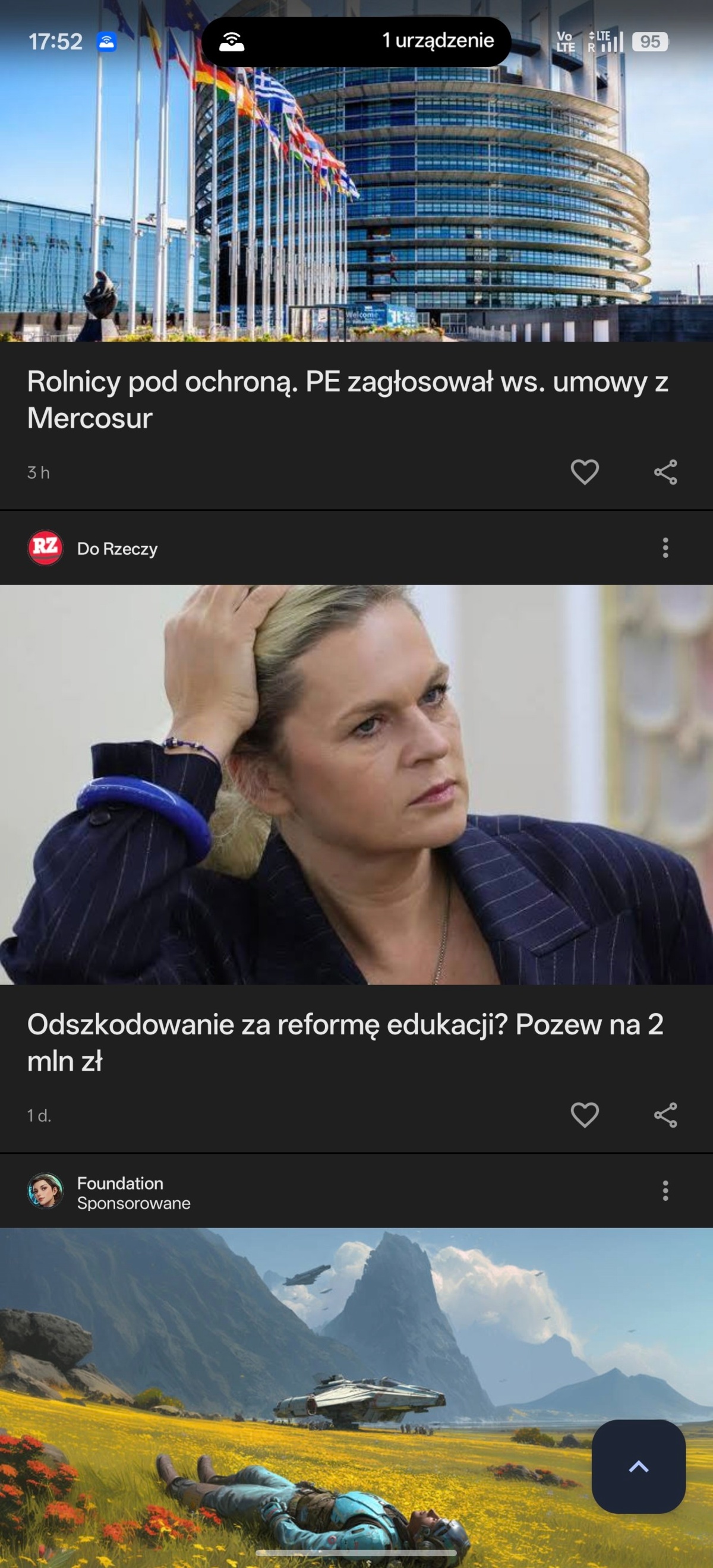
Task: Like the Mercosur farmers article
Action: pyautogui.click(x=585, y=472)
